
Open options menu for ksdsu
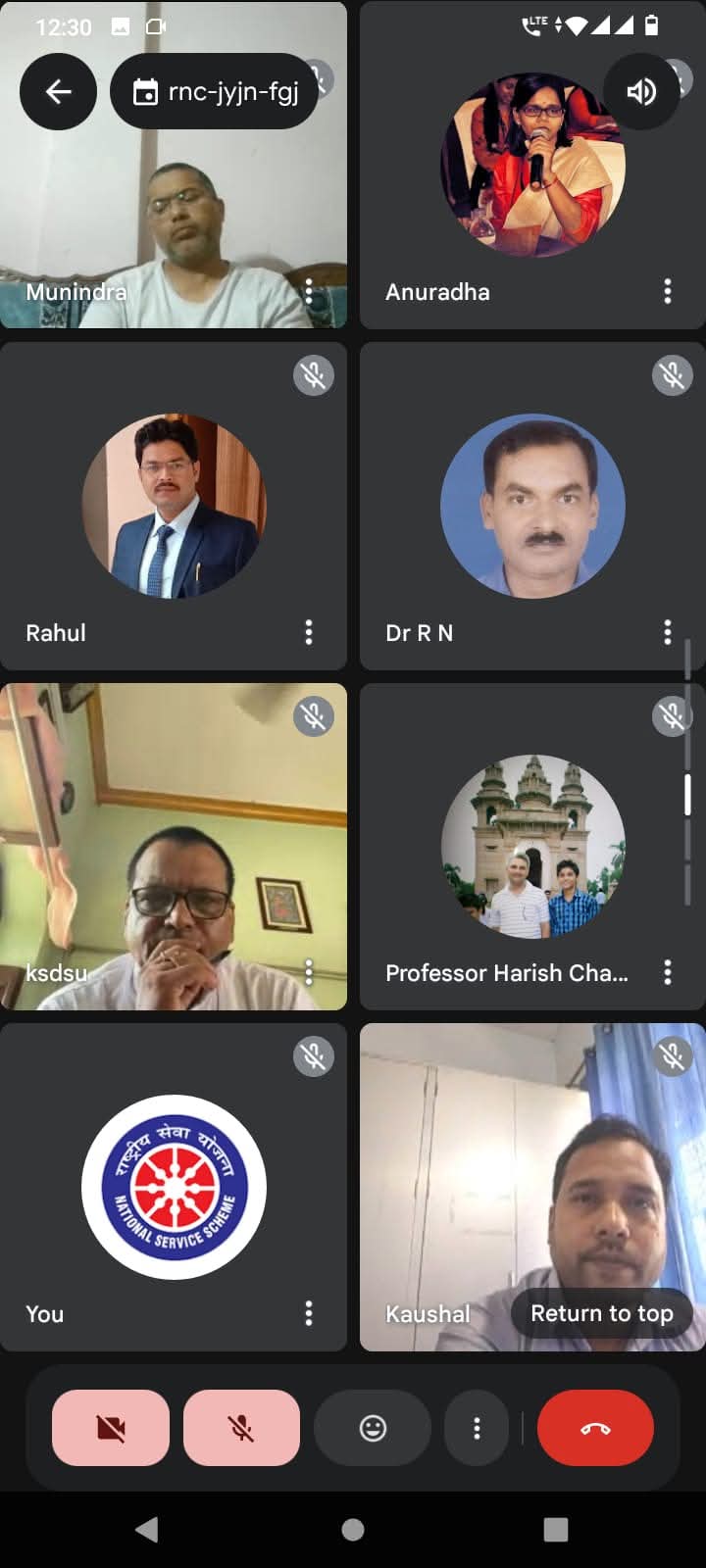tap(309, 972)
